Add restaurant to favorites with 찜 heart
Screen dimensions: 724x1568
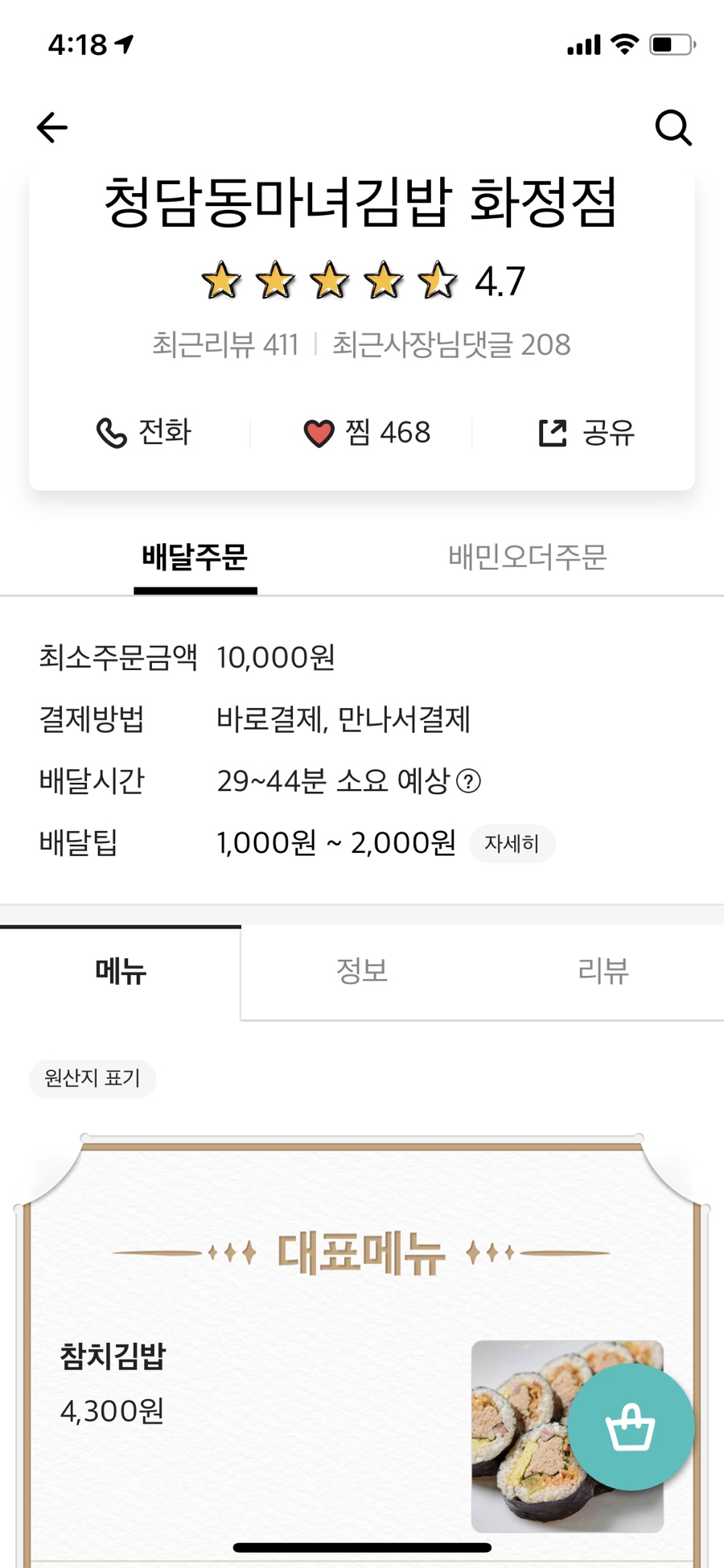tap(367, 433)
